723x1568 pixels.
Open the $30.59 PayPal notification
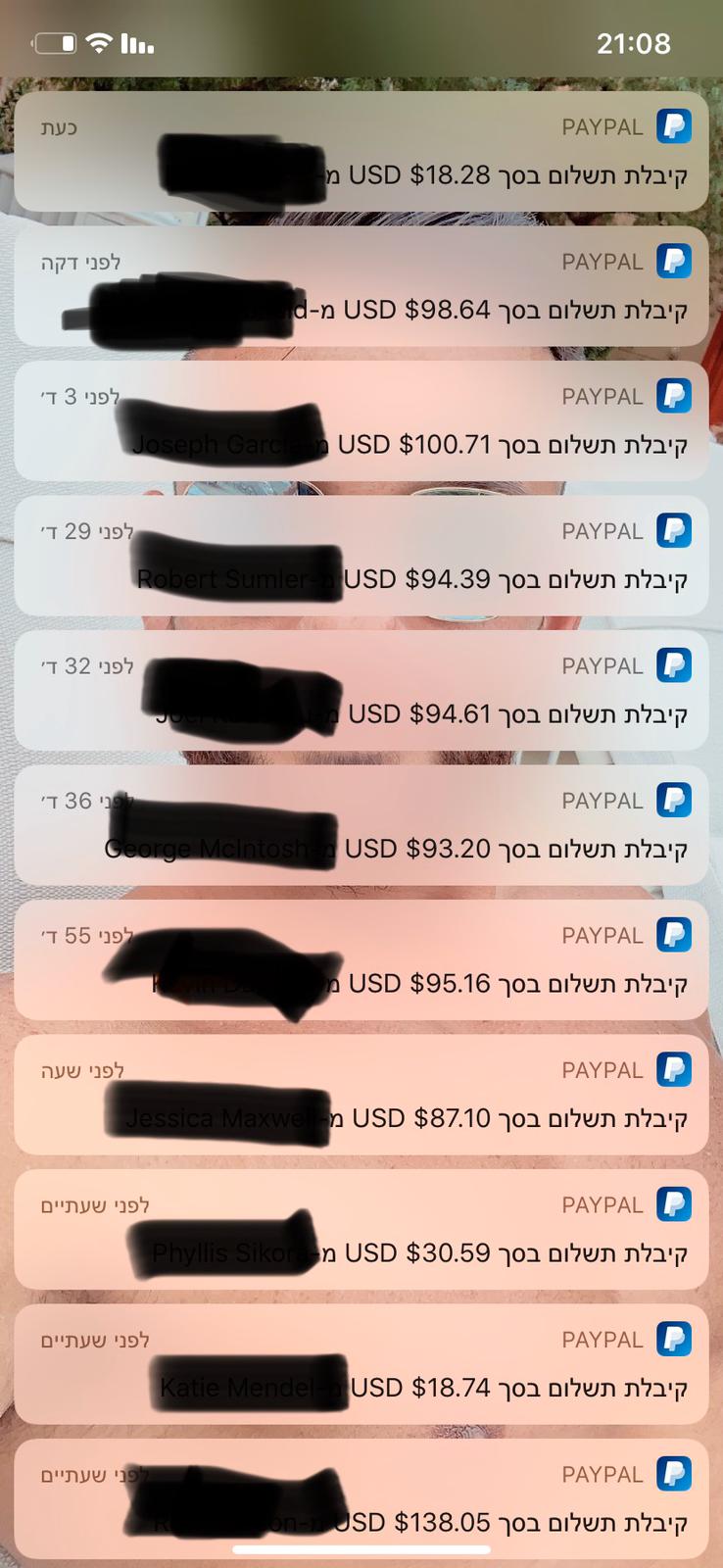click(x=361, y=1230)
